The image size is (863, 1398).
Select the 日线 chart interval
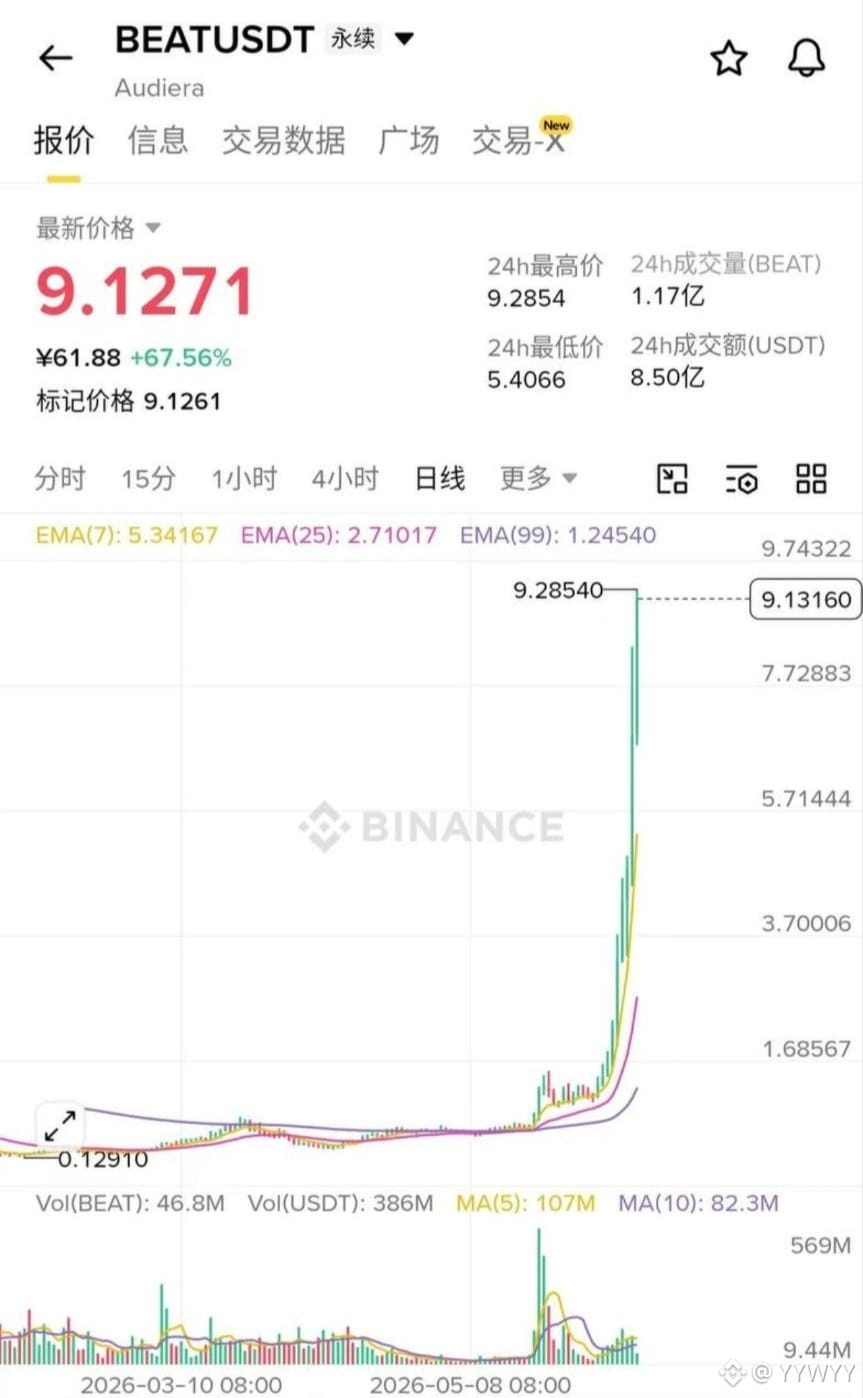(440, 478)
